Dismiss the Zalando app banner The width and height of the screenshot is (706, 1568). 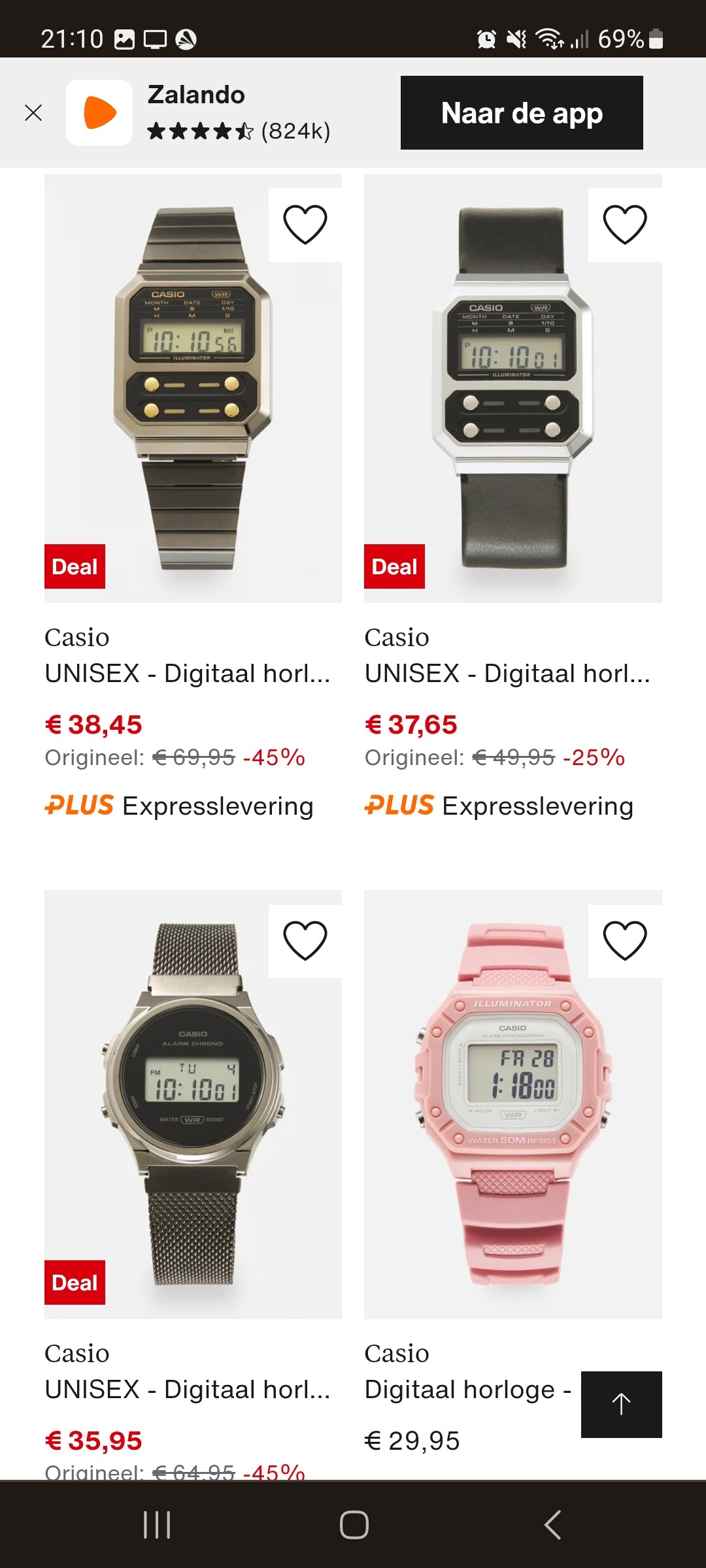pyautogui.click(x=33, y=112)
